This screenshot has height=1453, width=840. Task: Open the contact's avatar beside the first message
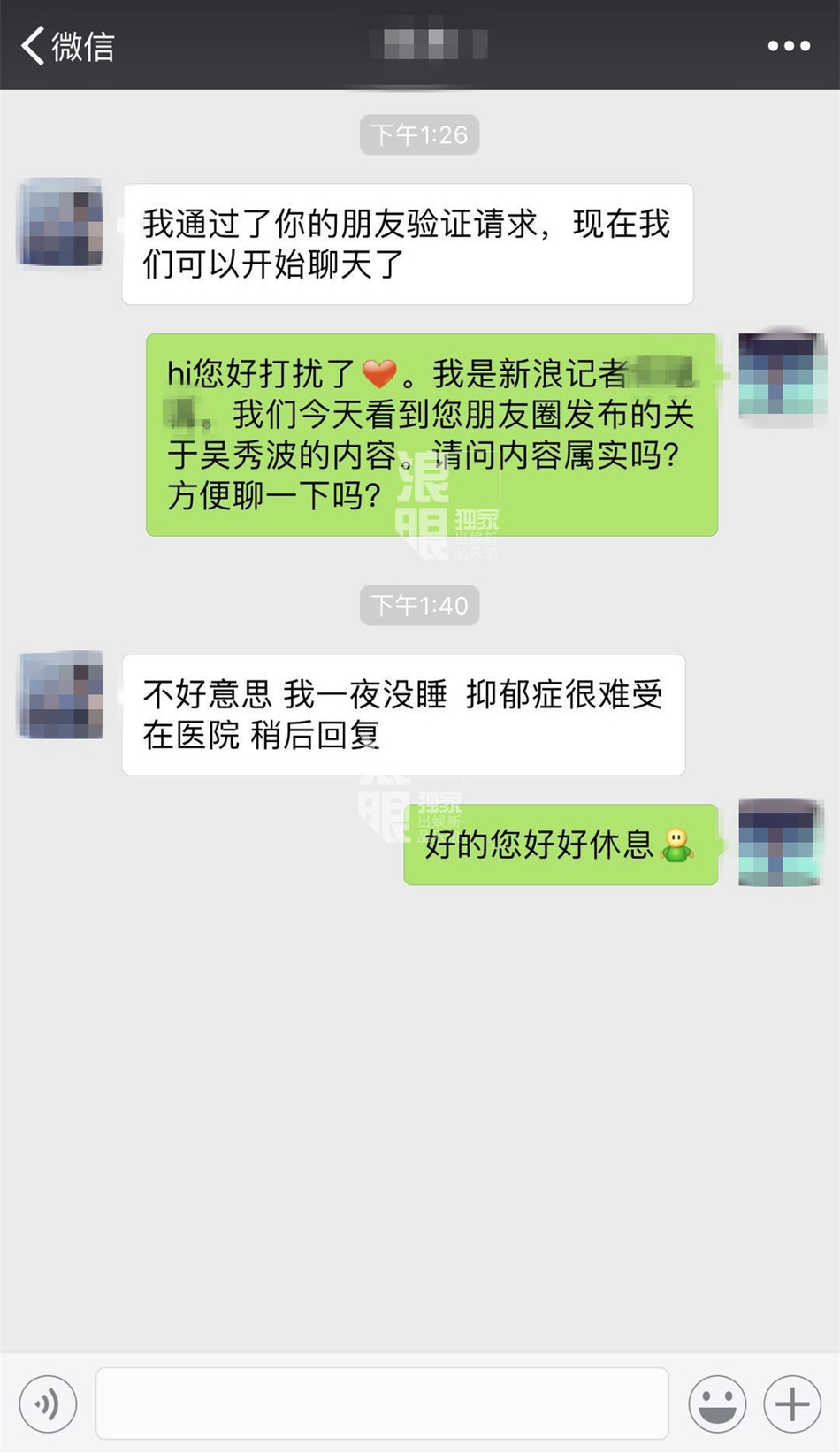pyautogui.click(x=61, y=223)
